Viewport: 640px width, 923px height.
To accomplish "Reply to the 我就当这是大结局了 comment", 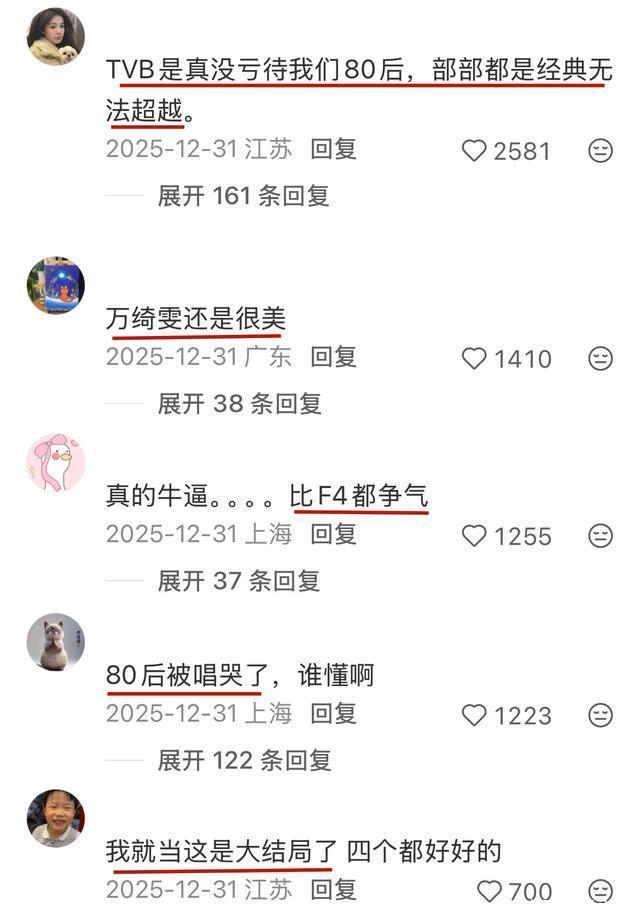I will 333,888.
